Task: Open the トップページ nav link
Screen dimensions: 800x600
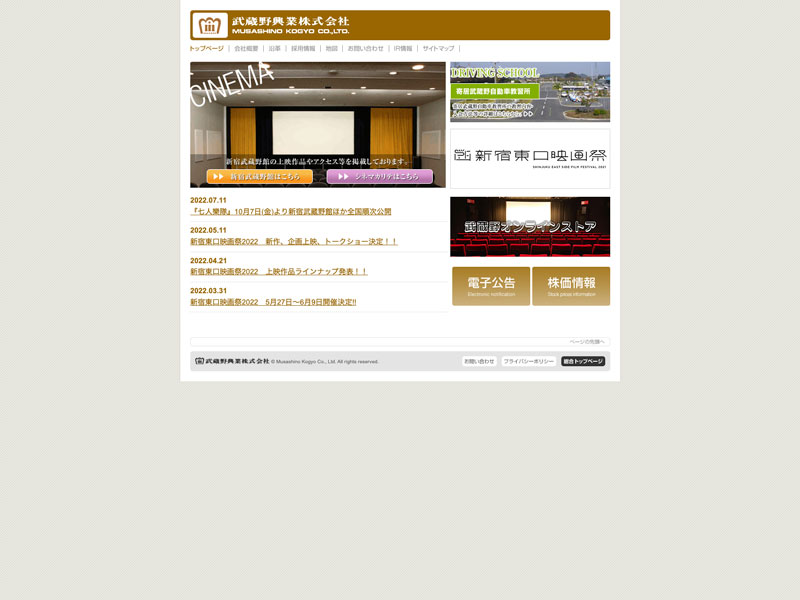Action: click(207, 48)
